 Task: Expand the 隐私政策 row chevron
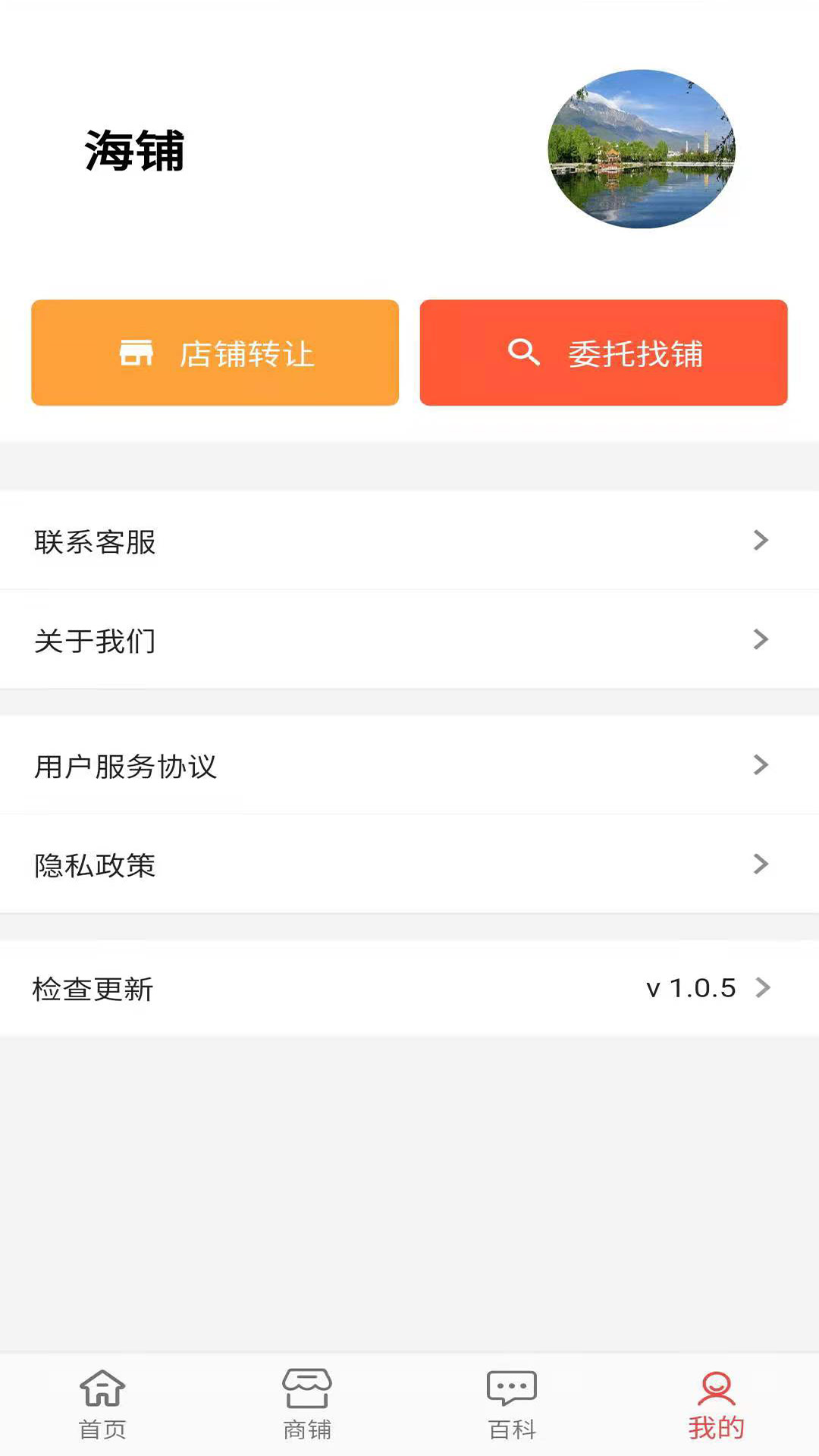coord(761,864)
